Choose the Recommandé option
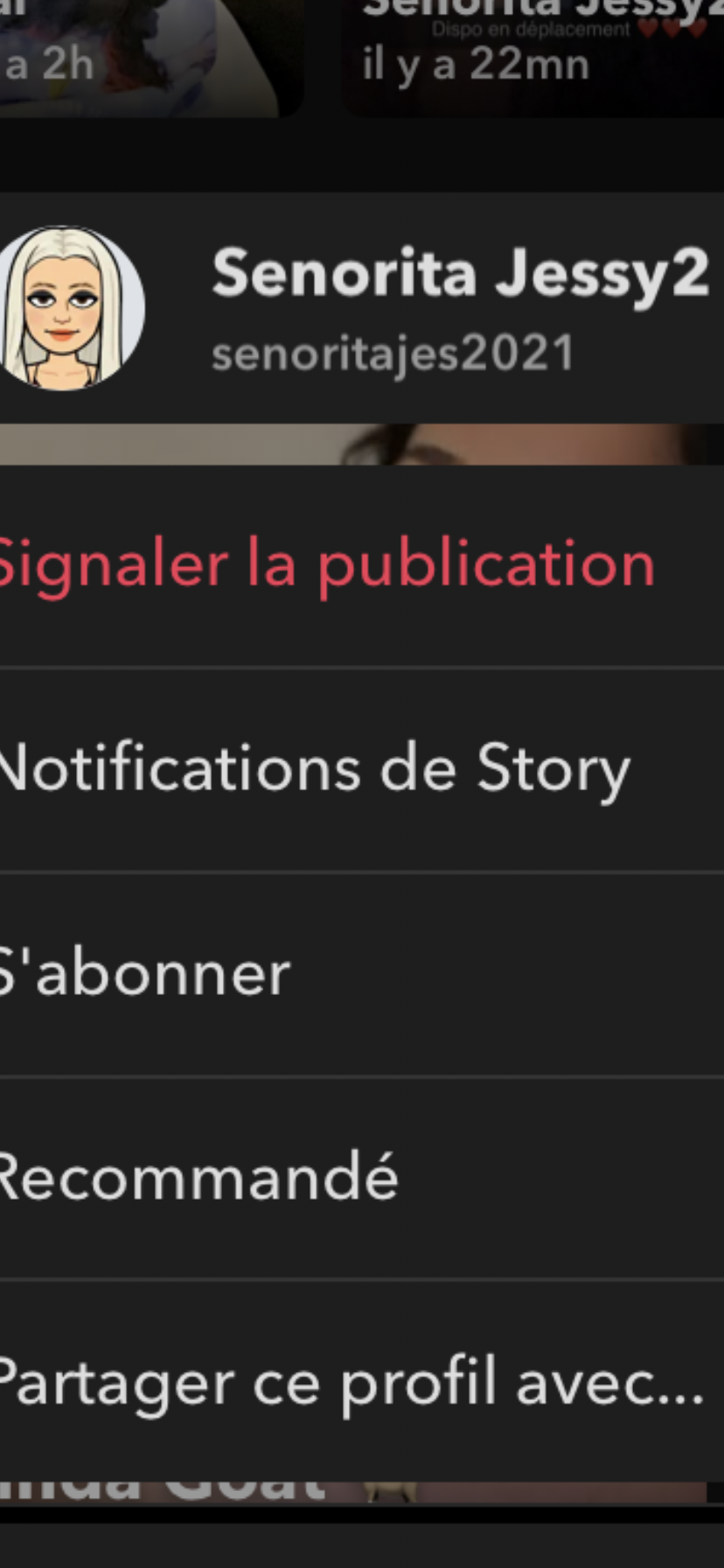This screenshot has width=724, height=1568. pyautogui.click(x=199, y=1178)
